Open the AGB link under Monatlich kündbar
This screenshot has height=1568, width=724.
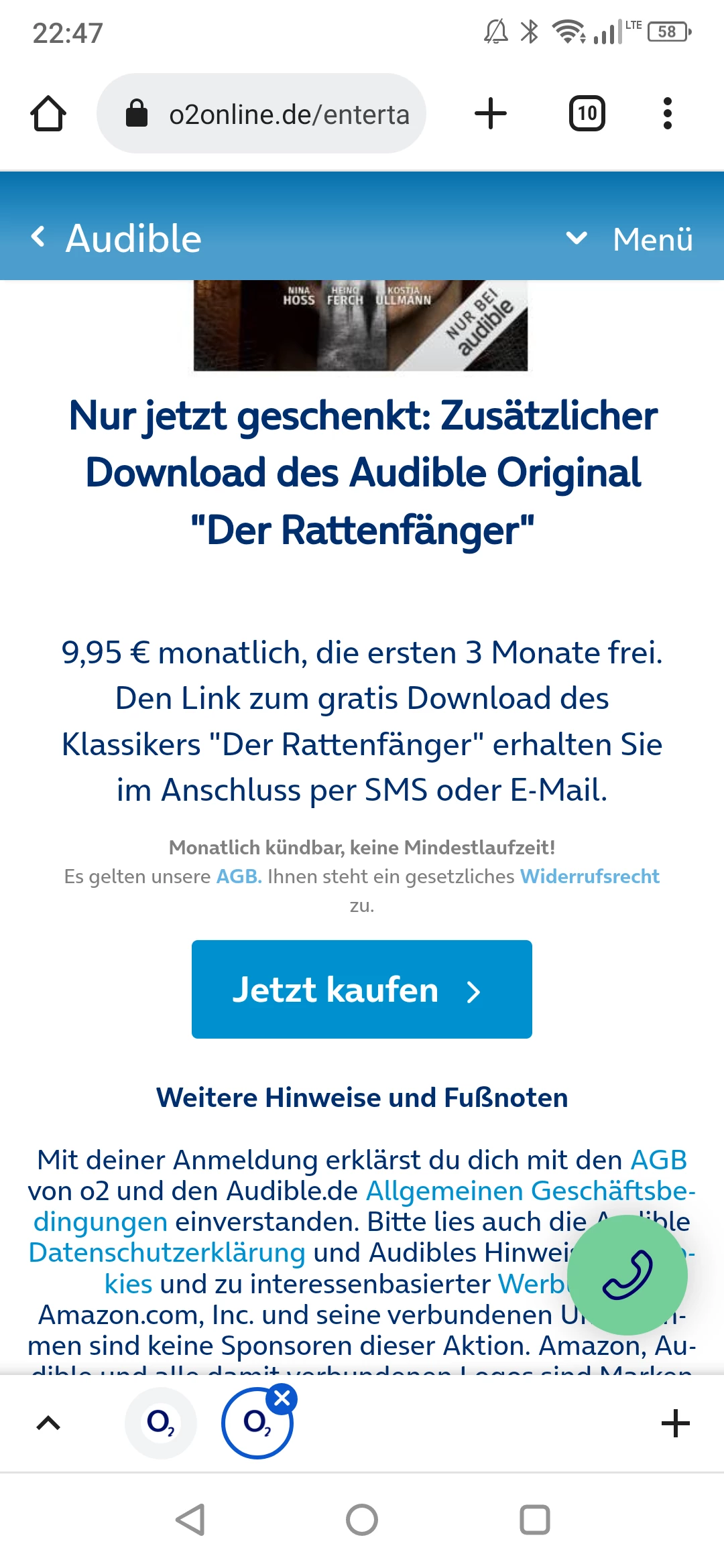coord(237,876)
